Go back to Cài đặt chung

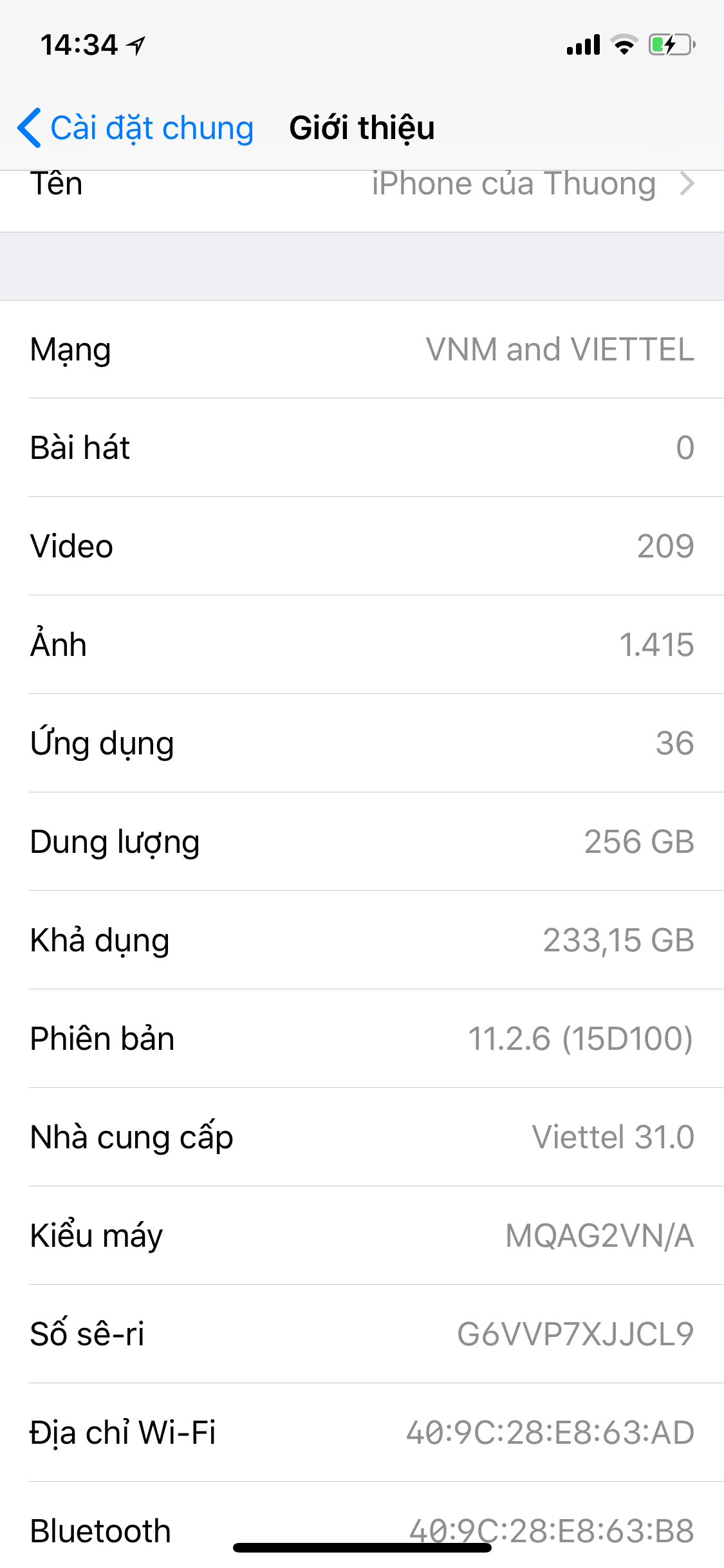point(136,128)
